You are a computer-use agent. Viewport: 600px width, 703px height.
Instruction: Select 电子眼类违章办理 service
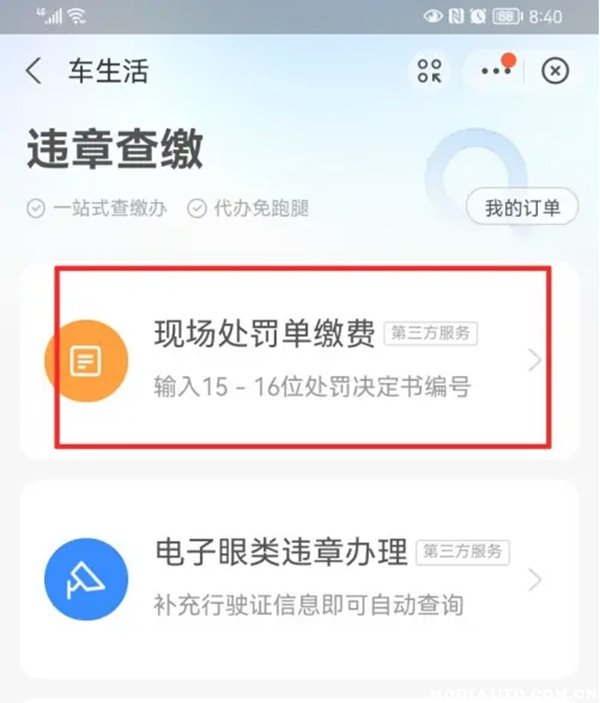[x=300, y=578]
